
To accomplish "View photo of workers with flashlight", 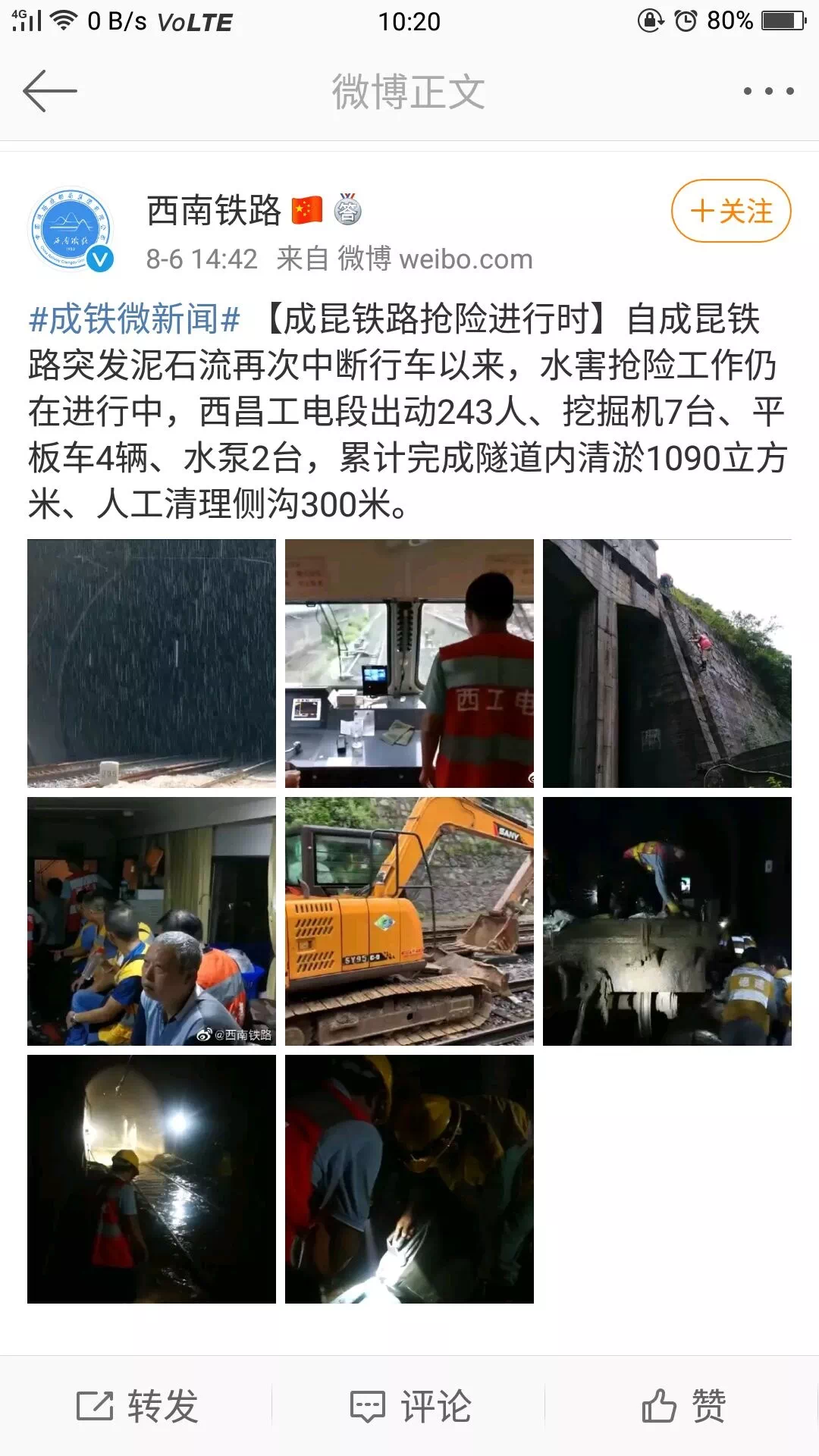I will (409, 1179).
